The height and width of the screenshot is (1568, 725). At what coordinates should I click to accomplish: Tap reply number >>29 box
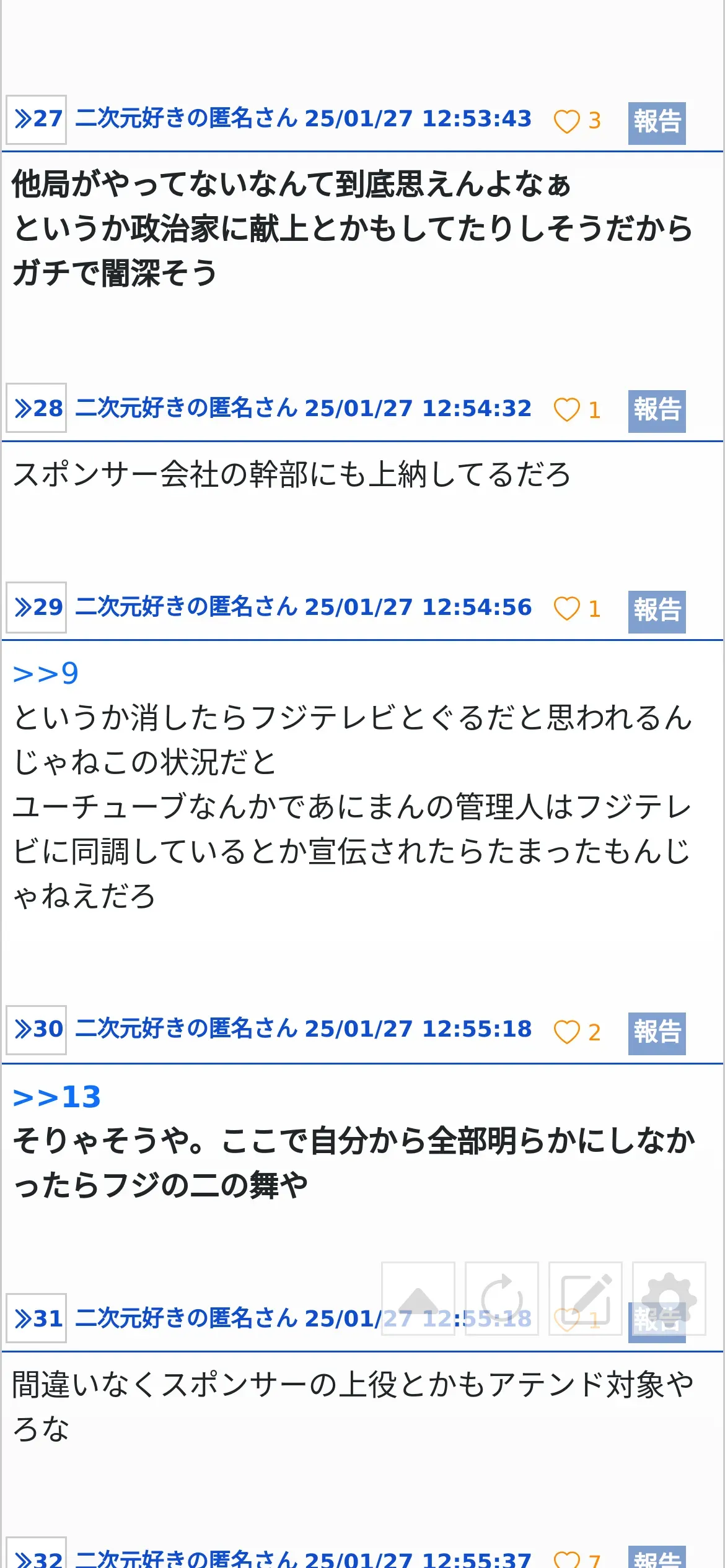[x=37, y=608]
